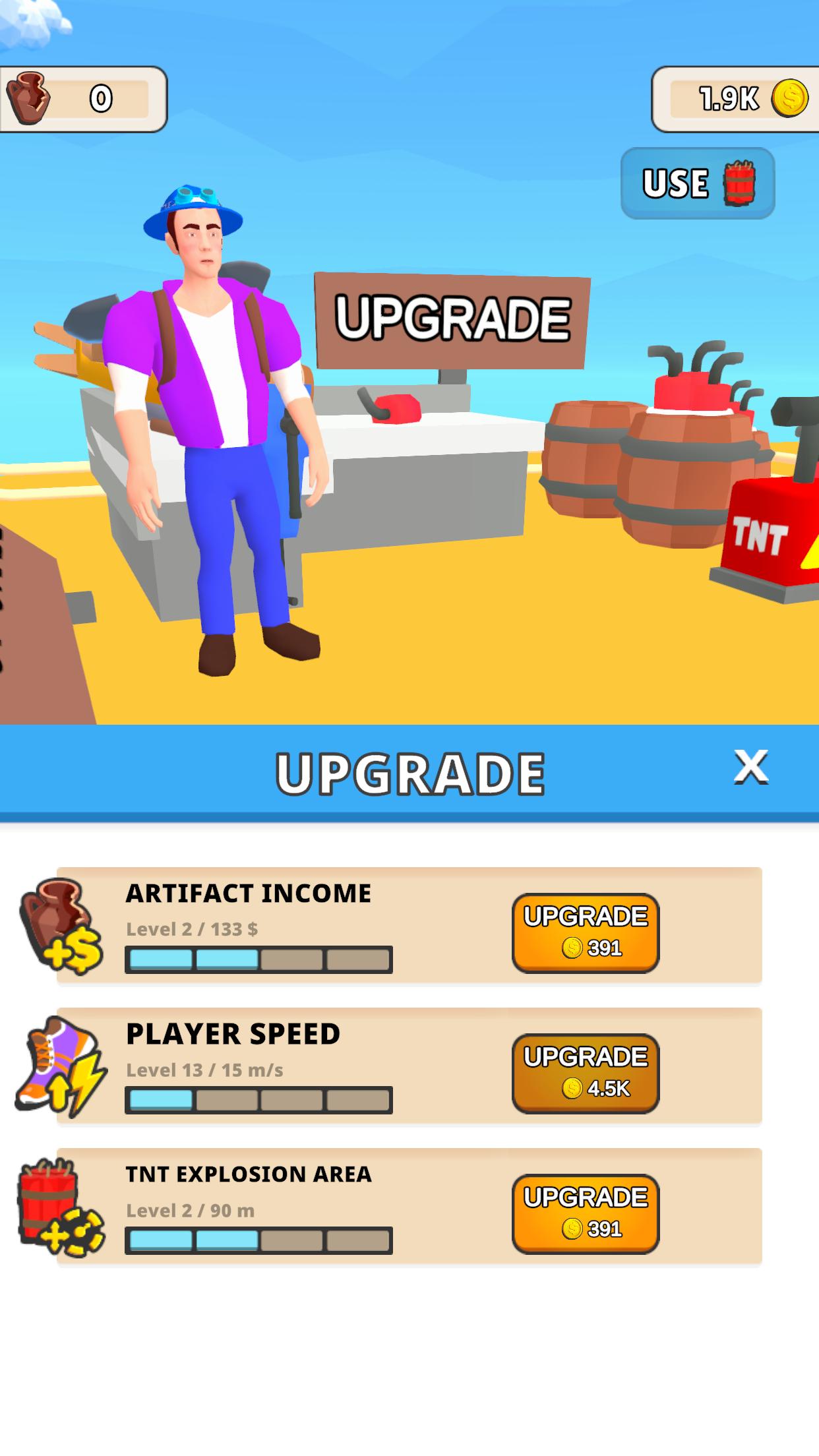Upgrade TNT Explosion Area for 391 coins
Image resolution: width=819 pixels, height=1456 pixels.
[585, 1213]
